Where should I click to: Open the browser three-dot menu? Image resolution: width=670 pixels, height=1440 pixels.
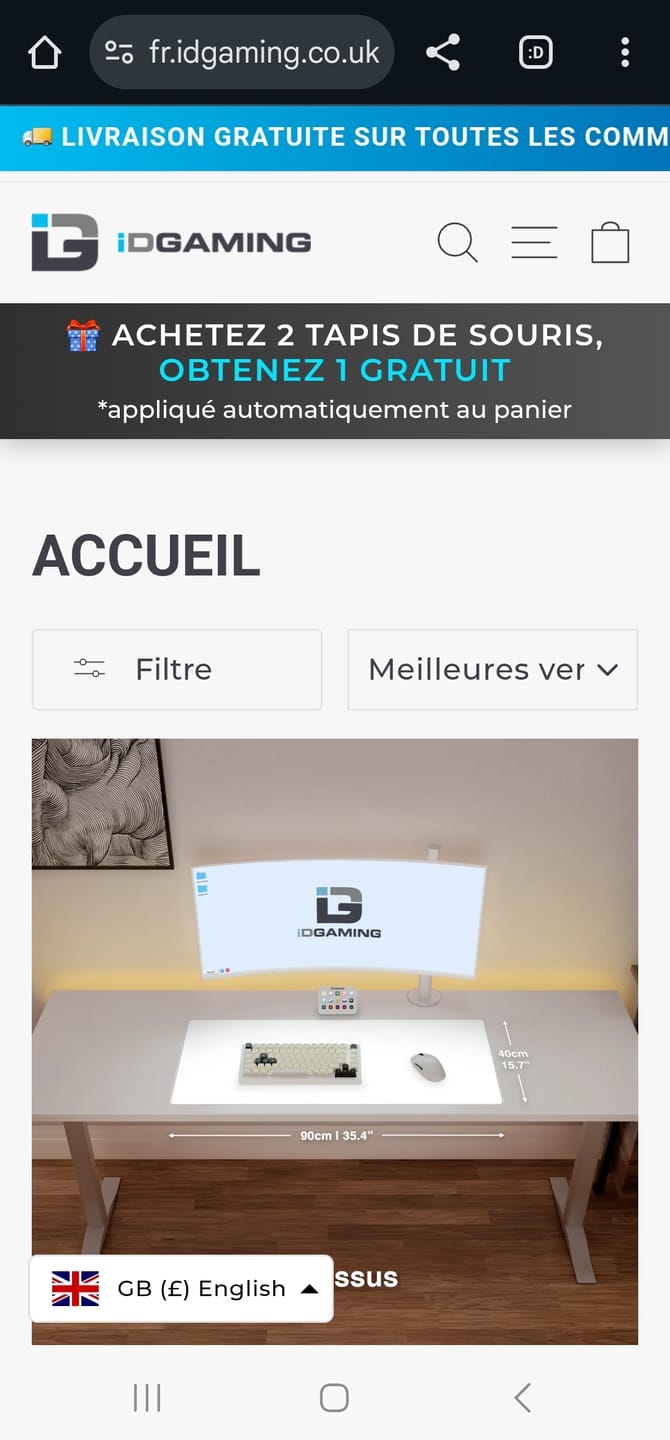click(625, 52)
